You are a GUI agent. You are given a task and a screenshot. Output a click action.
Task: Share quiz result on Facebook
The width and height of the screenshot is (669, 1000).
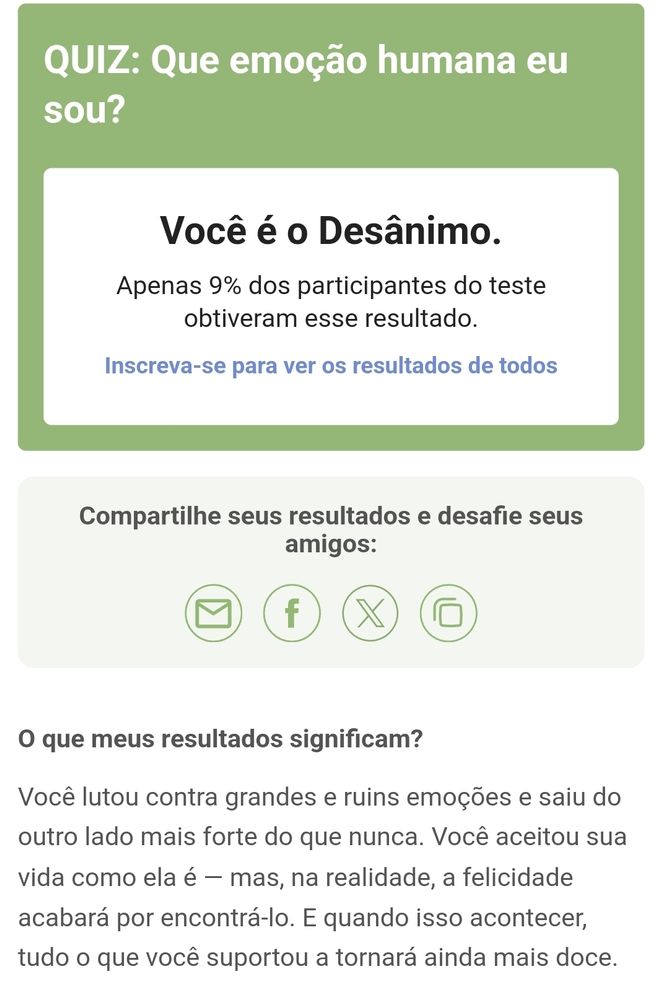[x=292, y=613]
